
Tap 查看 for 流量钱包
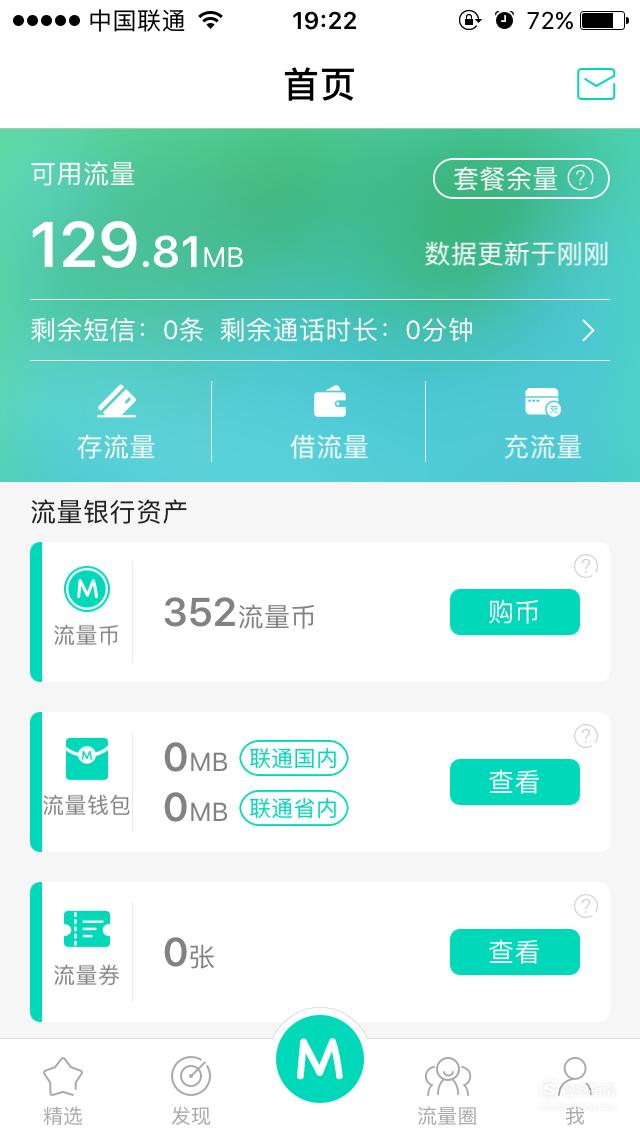click(x=515, y=782)
